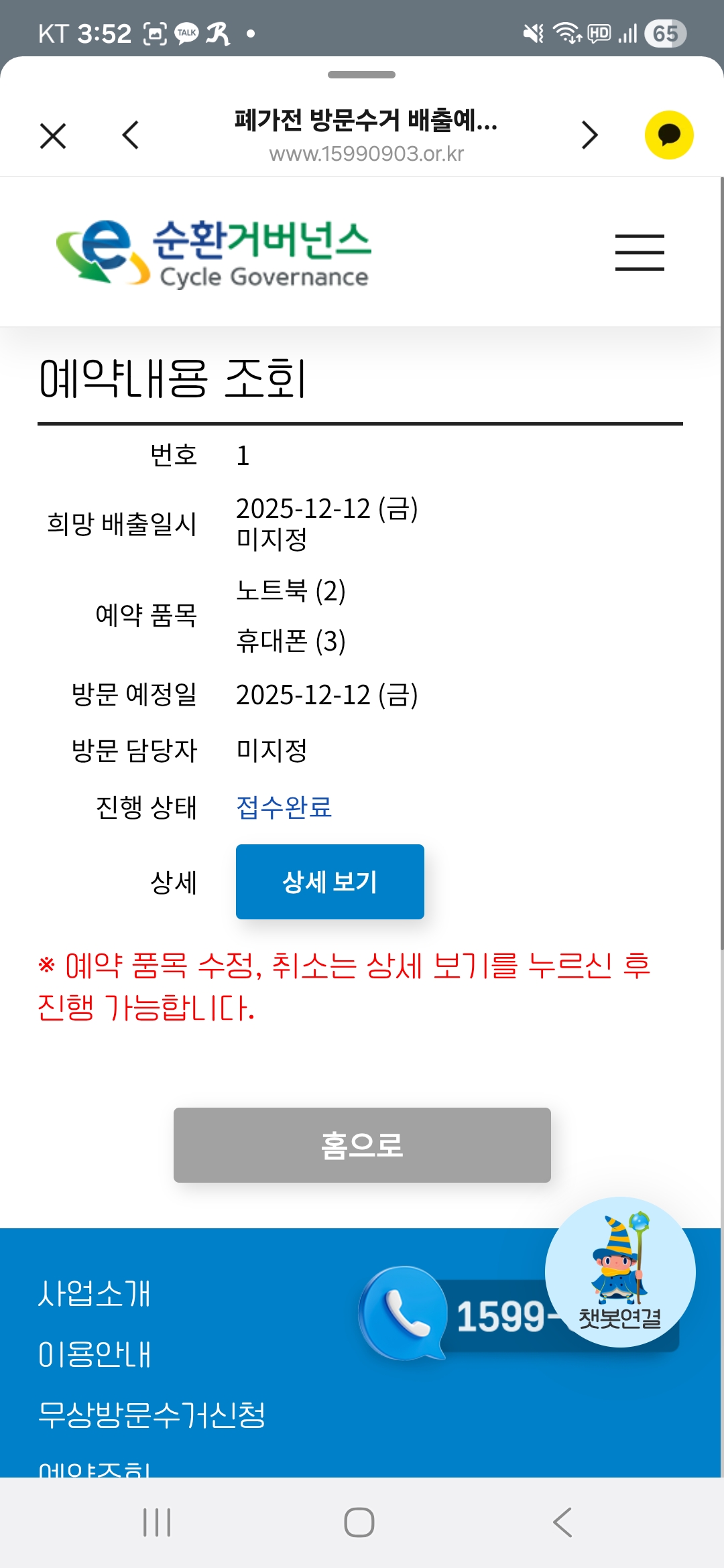This screenshot has width=724, height=1568.
Task: Tap the yellow KakaoTalk chat icon
Action: pos(668,135)
